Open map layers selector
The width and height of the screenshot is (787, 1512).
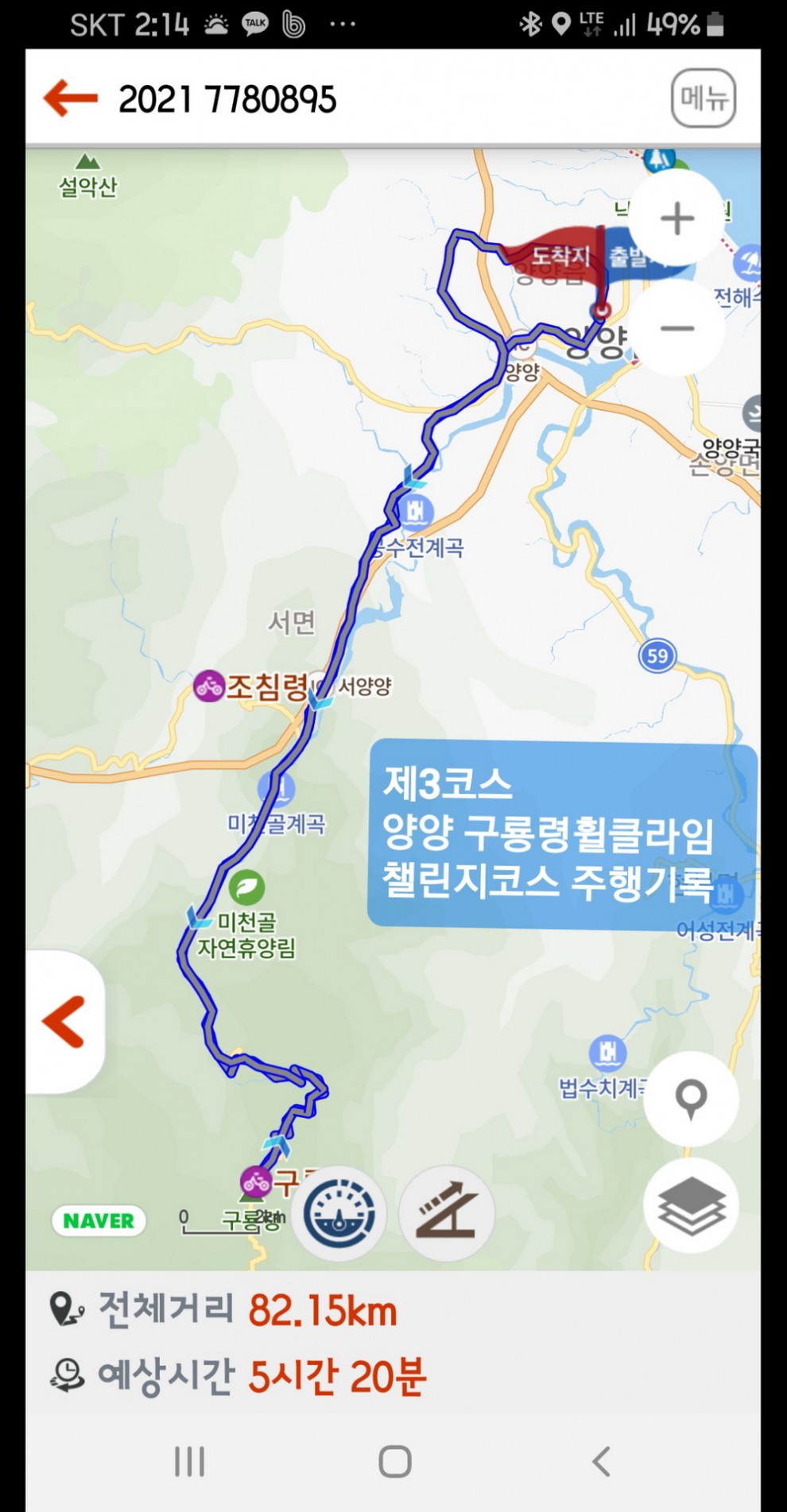coord(691,1206)
